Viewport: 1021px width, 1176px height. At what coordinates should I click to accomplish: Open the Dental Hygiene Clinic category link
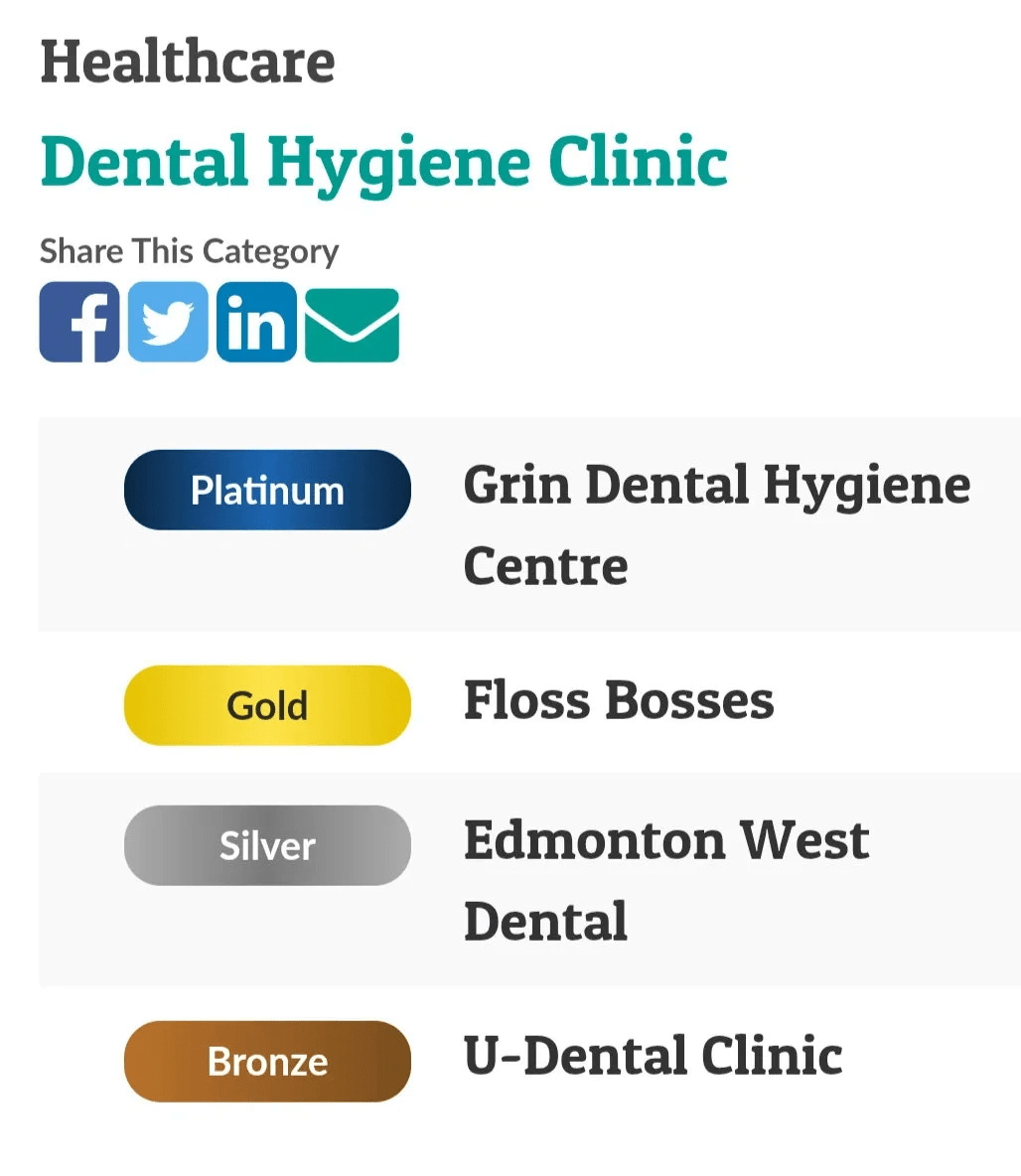383,162
